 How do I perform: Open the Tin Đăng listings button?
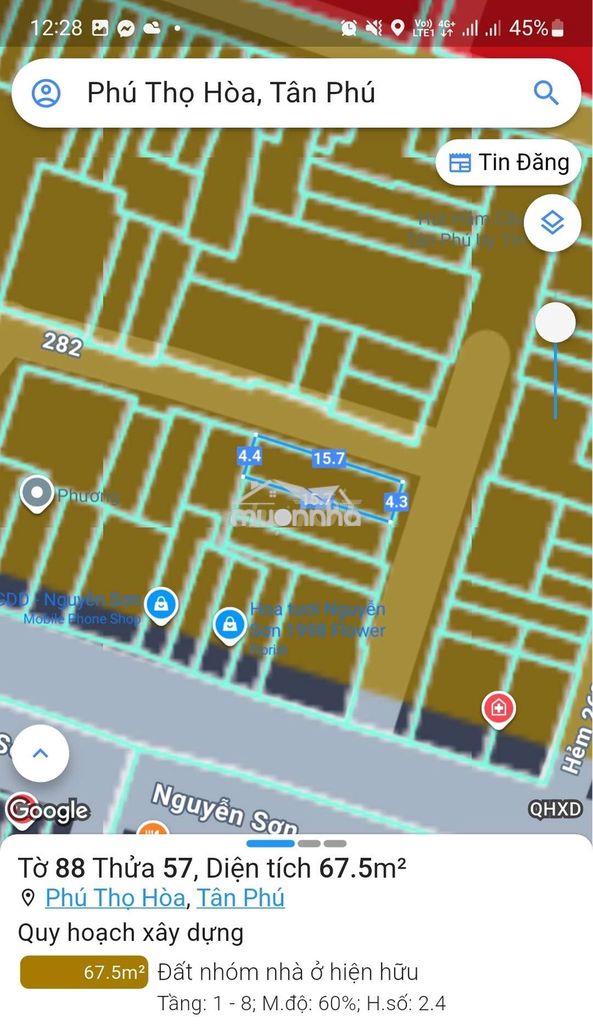[x=509, y=163]
